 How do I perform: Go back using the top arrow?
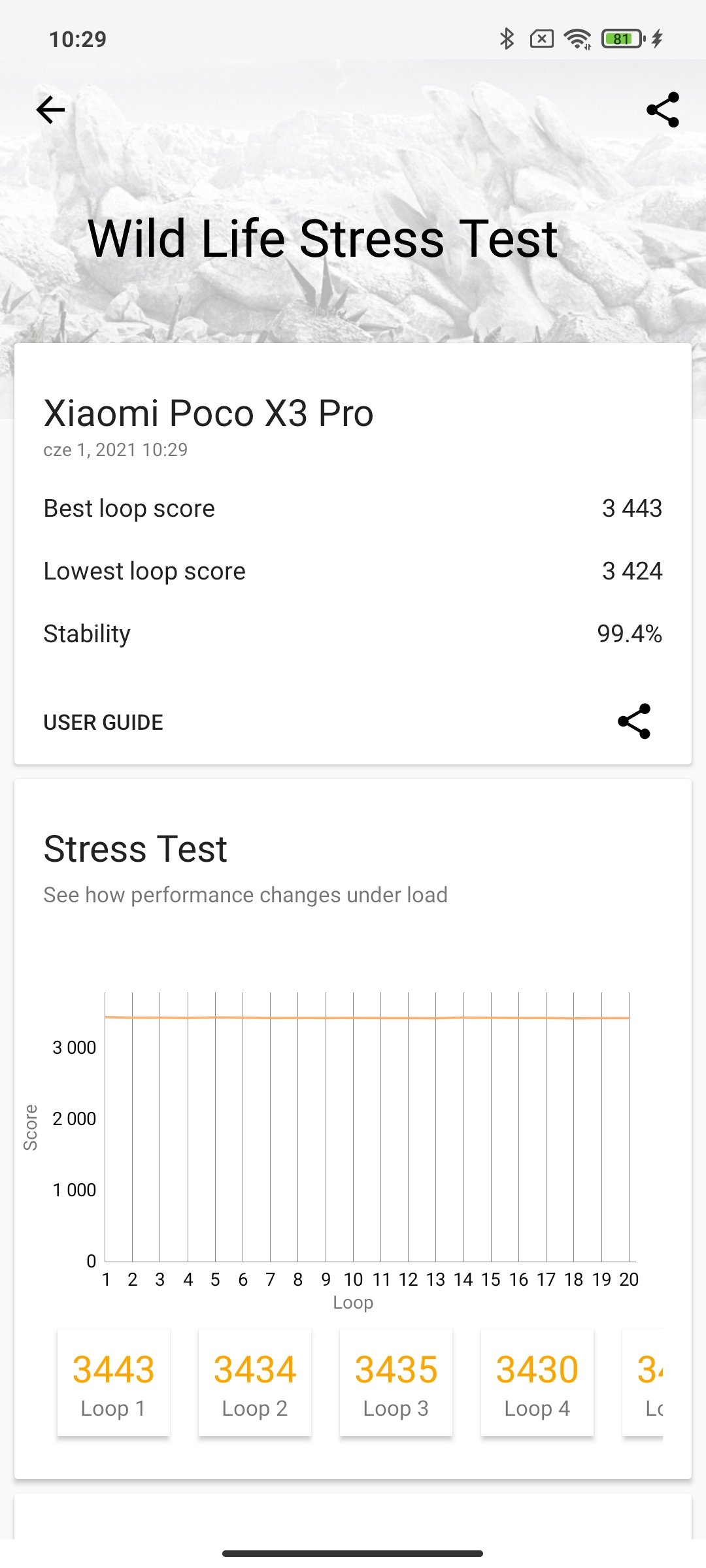[50, 110]
